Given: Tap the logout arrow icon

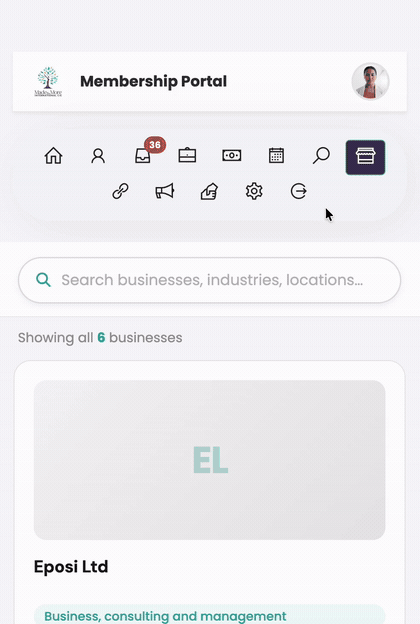Looking at the screenshot, I should [x=299, y=191].
